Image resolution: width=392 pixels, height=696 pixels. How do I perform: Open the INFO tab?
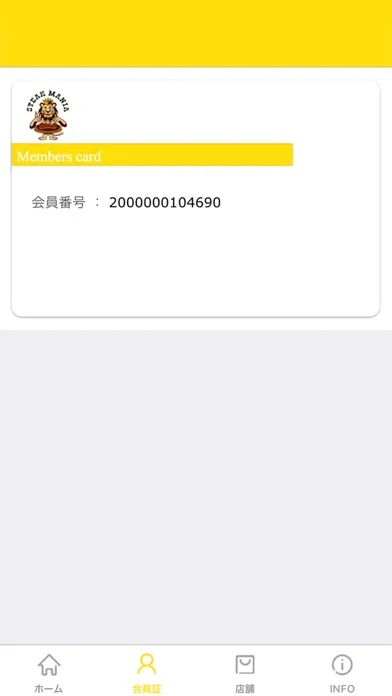(x=342, y=672)
